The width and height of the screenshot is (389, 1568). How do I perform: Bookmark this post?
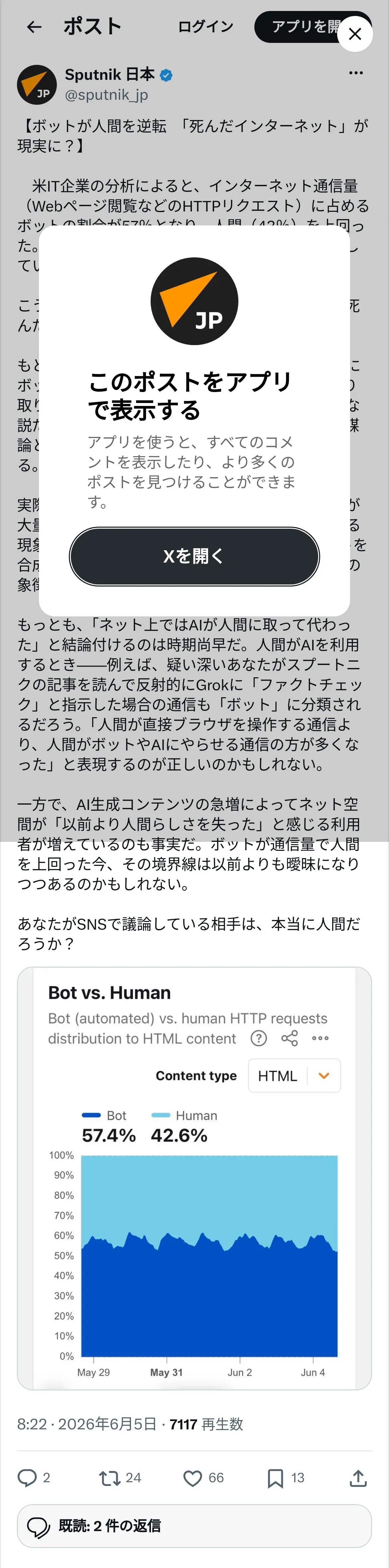[275, 1478]
